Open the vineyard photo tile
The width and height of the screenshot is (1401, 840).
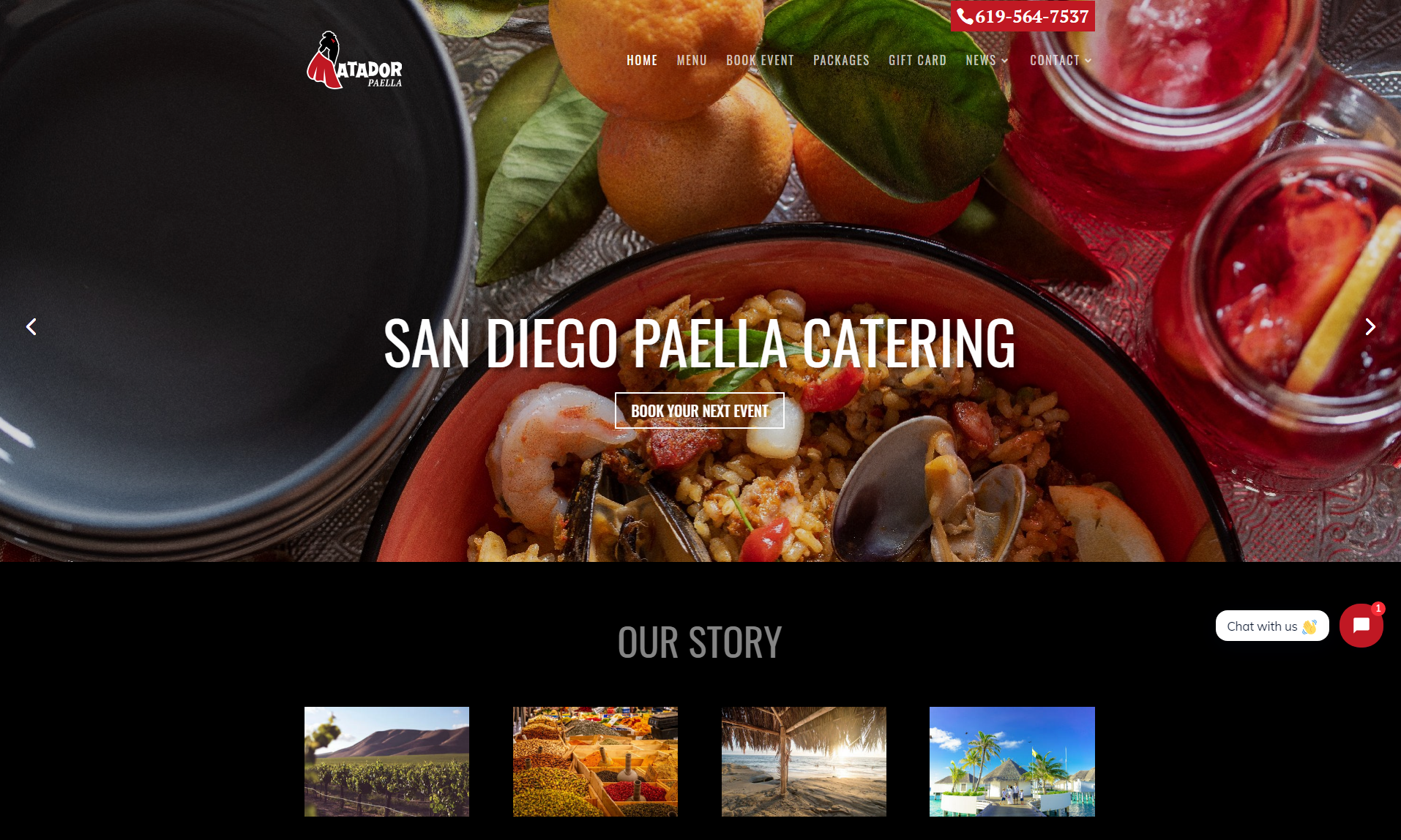[386, 761]
